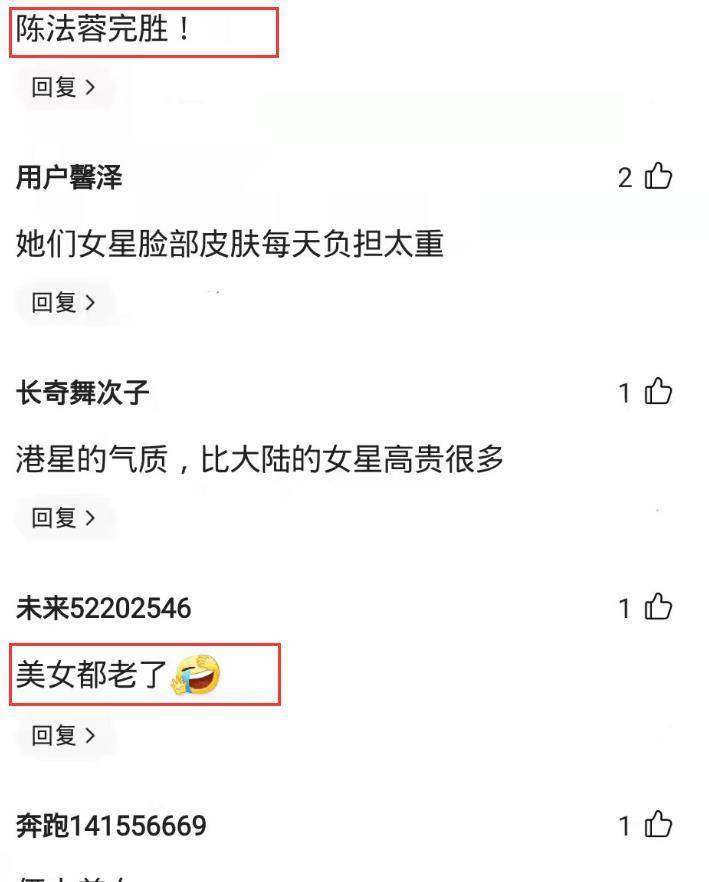The image size is (709, 882).
Task: Reply to 未来52202546's comment
Action: coord(64,736)
